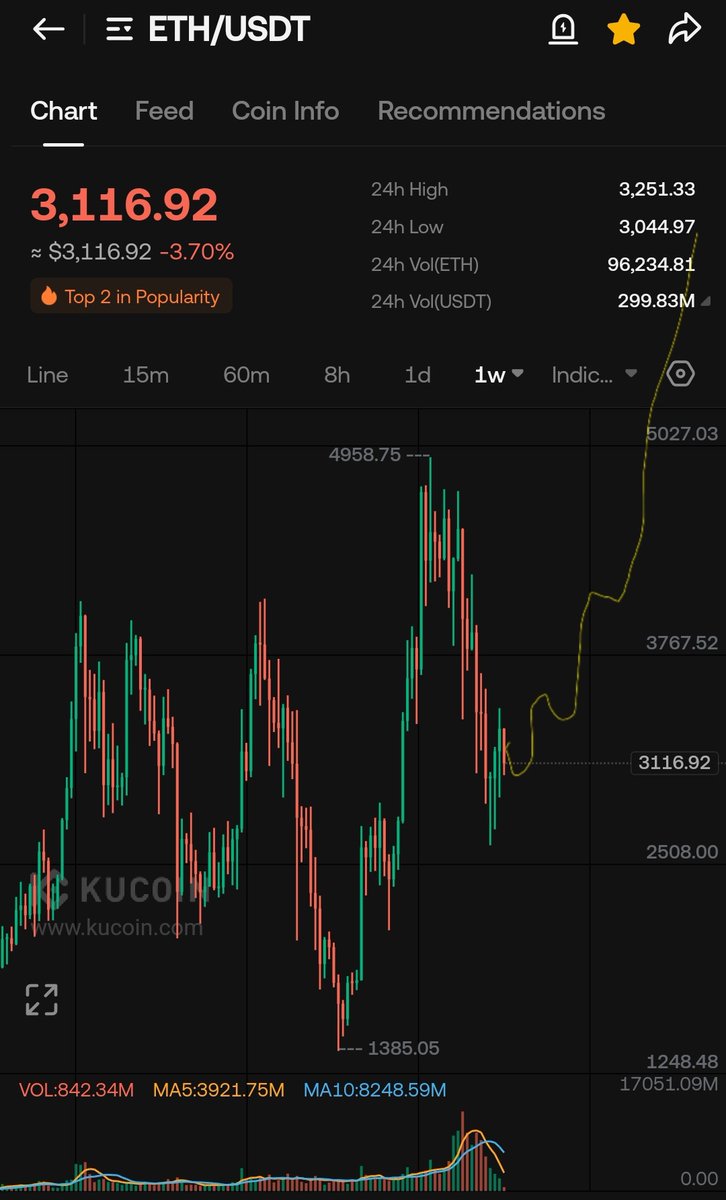726x1200 pixels.
Task: Open the Coin Info tab
Action: click(285, 111)
